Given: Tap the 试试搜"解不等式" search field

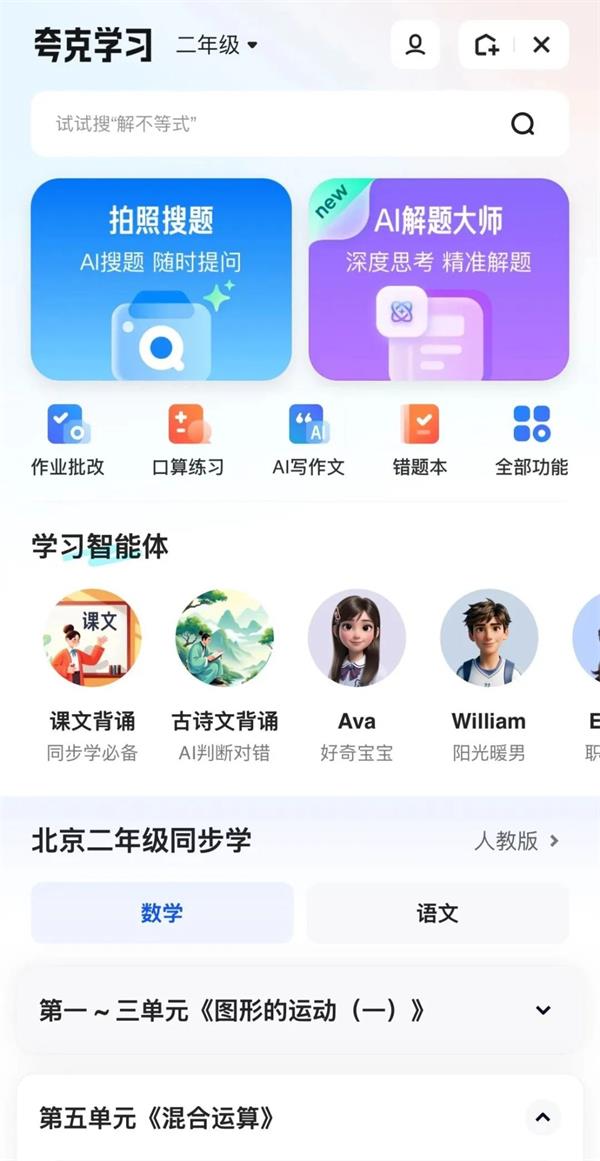Looking at the screenshot, I should coord(280,124).
